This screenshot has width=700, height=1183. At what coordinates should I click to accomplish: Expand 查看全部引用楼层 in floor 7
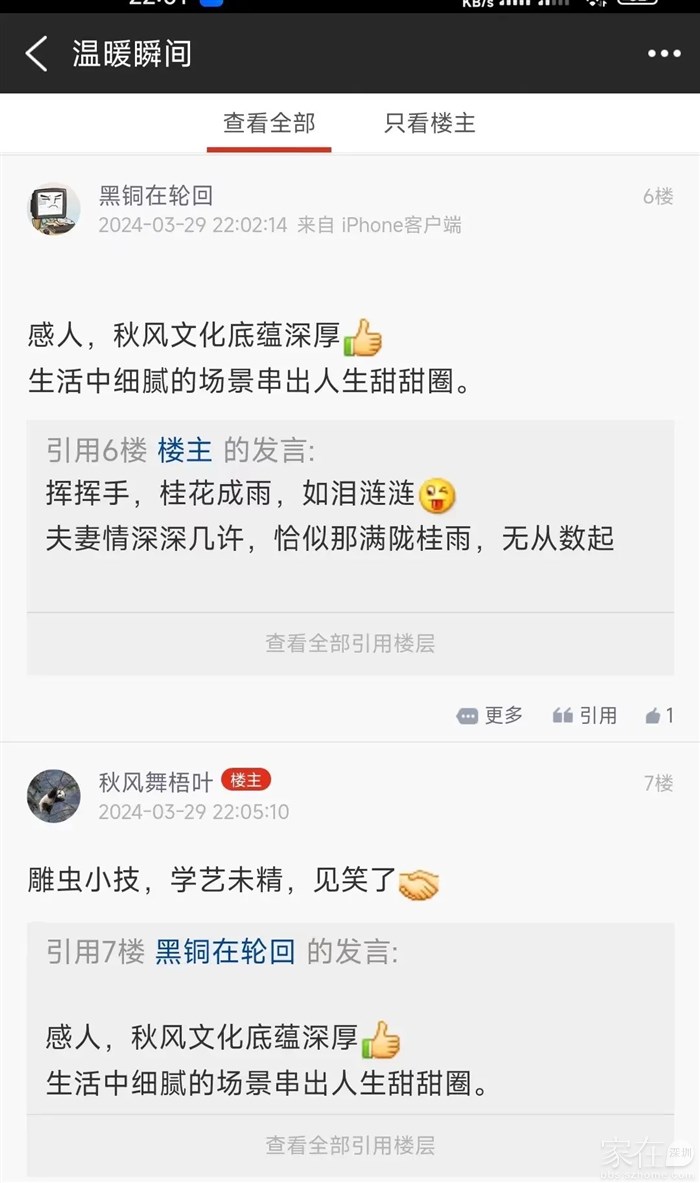tap(350, 1145)
